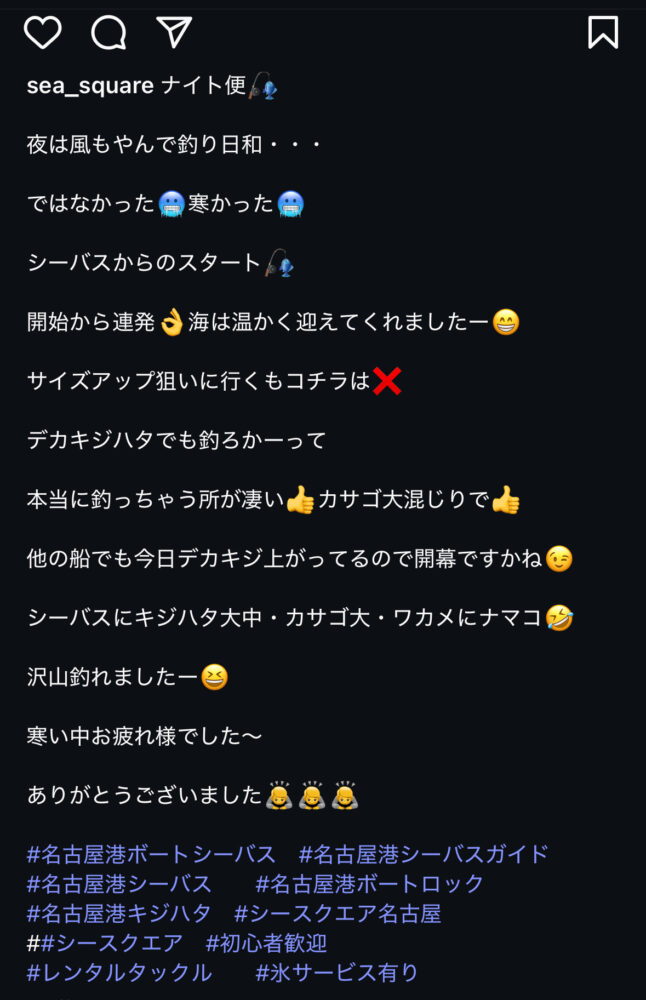Viewport: 646px width, 1000px height.
Task: Open hashtag #名古屋港キジハタ
Action: 119,914
